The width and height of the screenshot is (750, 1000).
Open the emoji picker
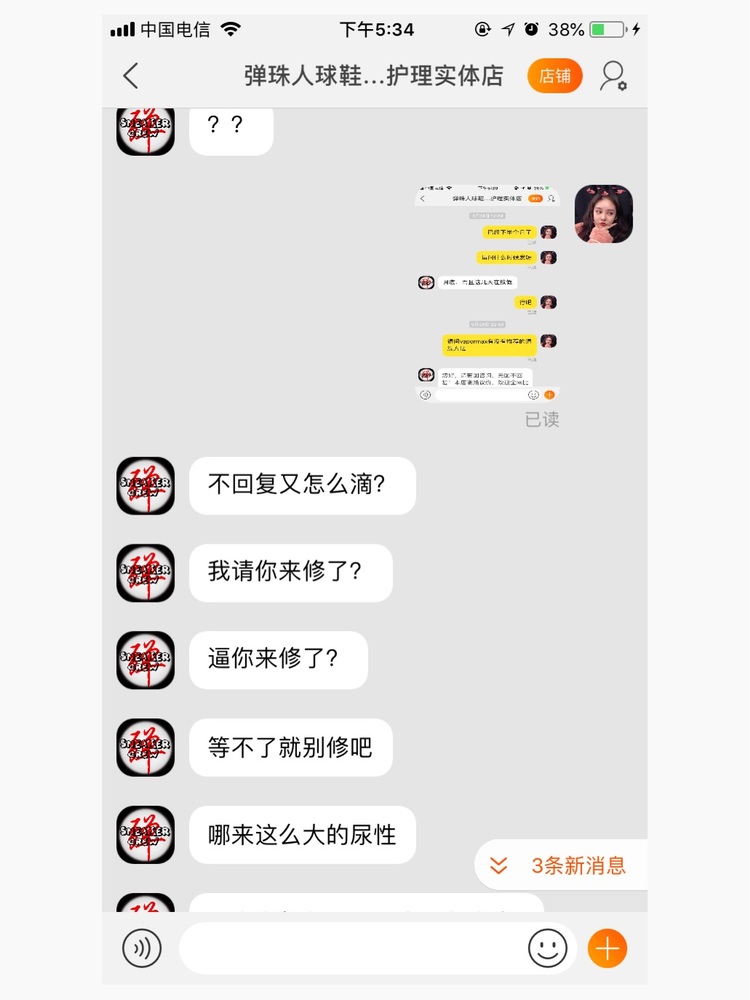coord(547,948)
